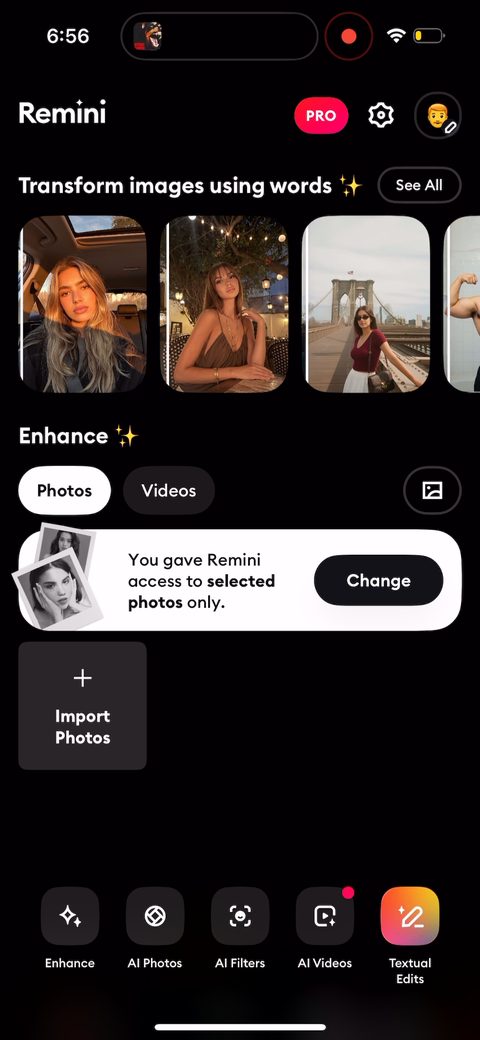This screenshot has height=1040, width=480.
Task: Open the settings gear icon
Action: tap(381, 115)
